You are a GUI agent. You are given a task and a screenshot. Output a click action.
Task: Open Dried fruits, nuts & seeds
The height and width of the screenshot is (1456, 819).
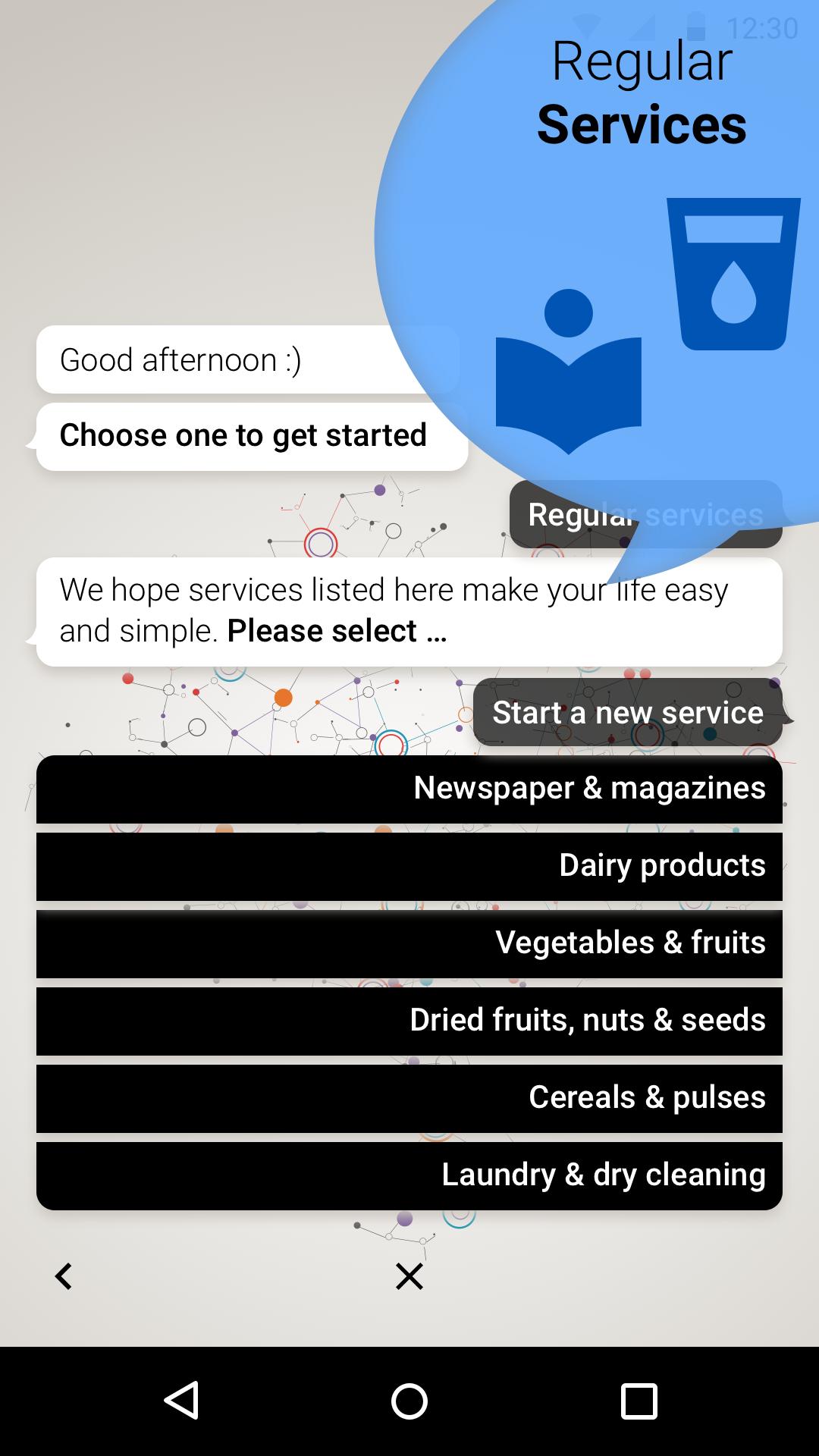pyautogui.click(x=409, y=1021)
